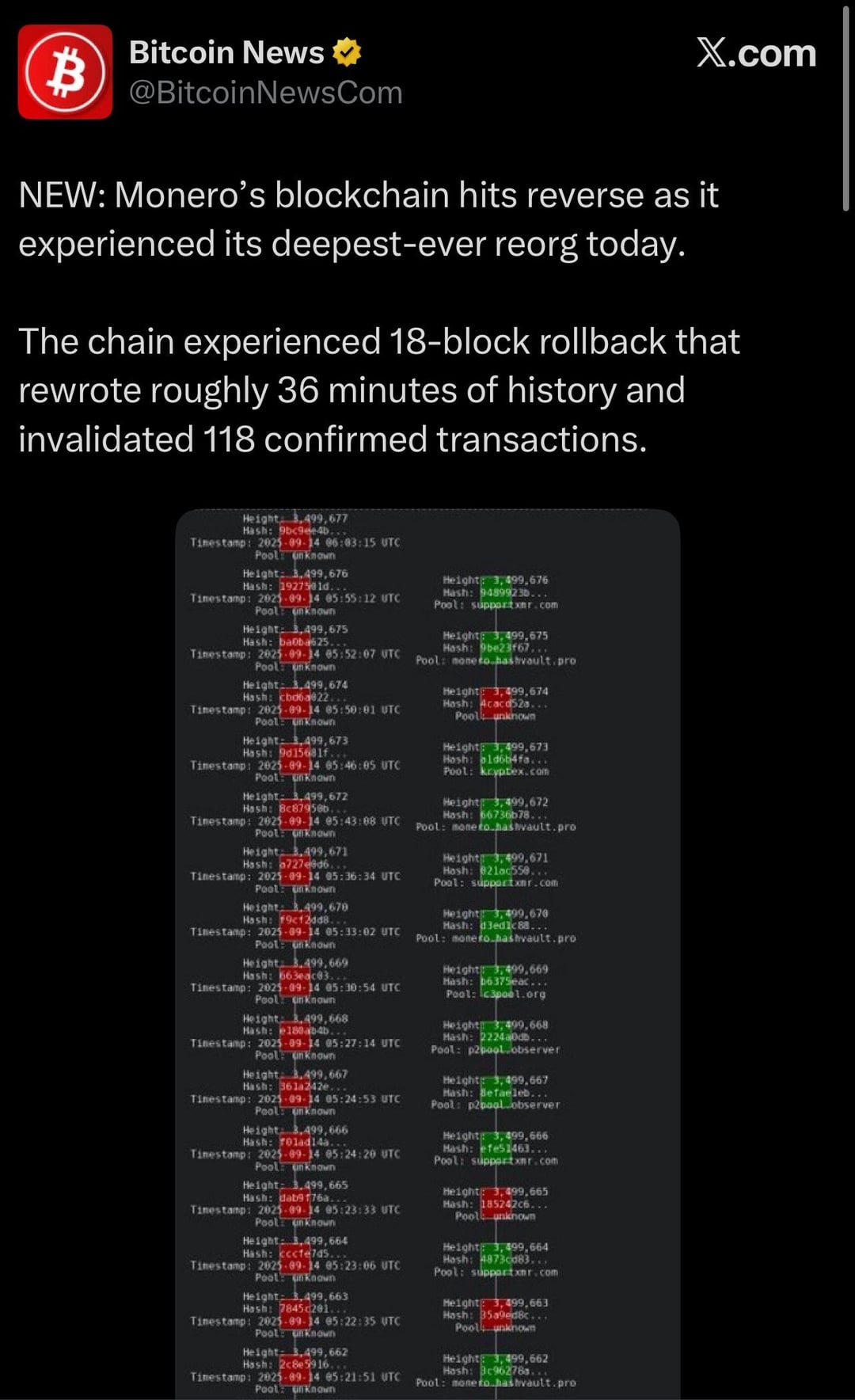Screen dimensions: 855x1400
Task: Open the X.com source link
Action: click(756, 53)
